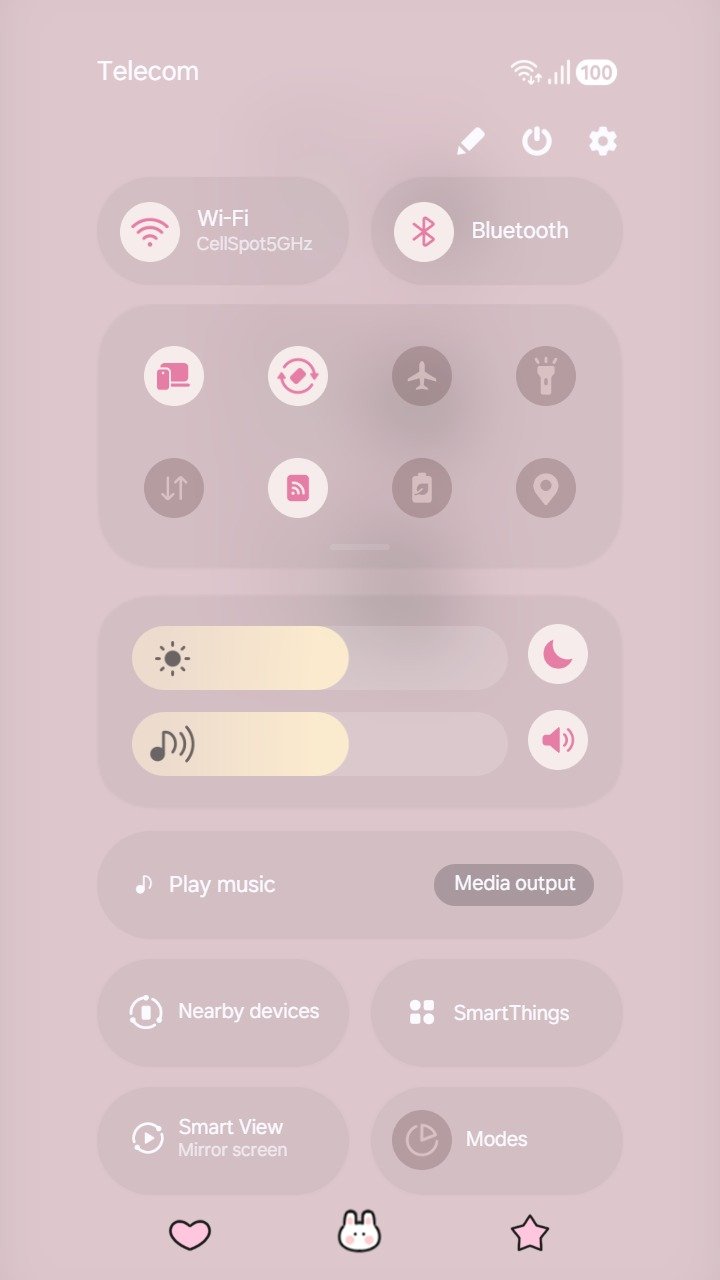Toggle the Wi-Fi tile
This screenshot has width=720, height=1280.
[150, 231]
